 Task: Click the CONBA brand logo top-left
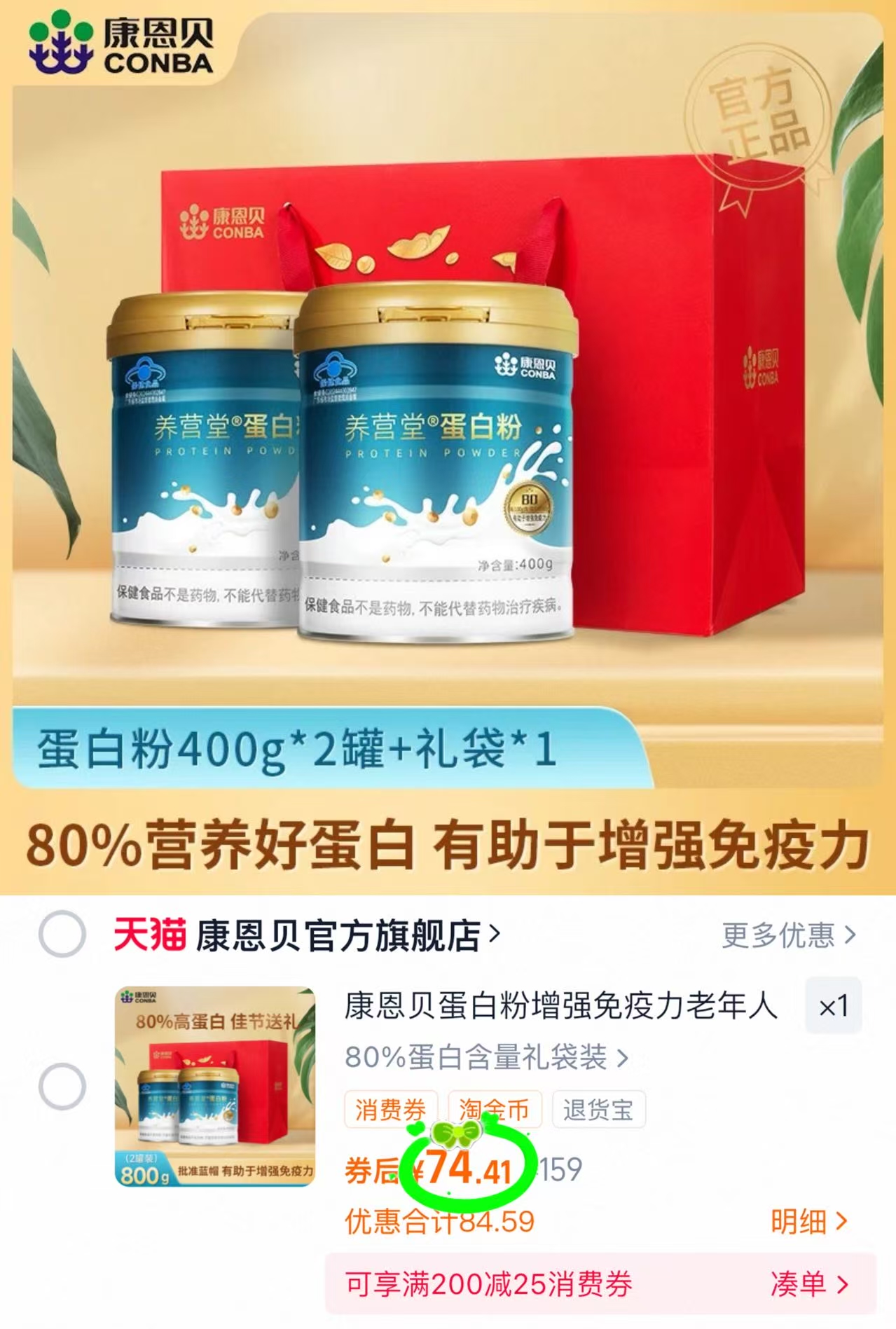pos(123,43)
